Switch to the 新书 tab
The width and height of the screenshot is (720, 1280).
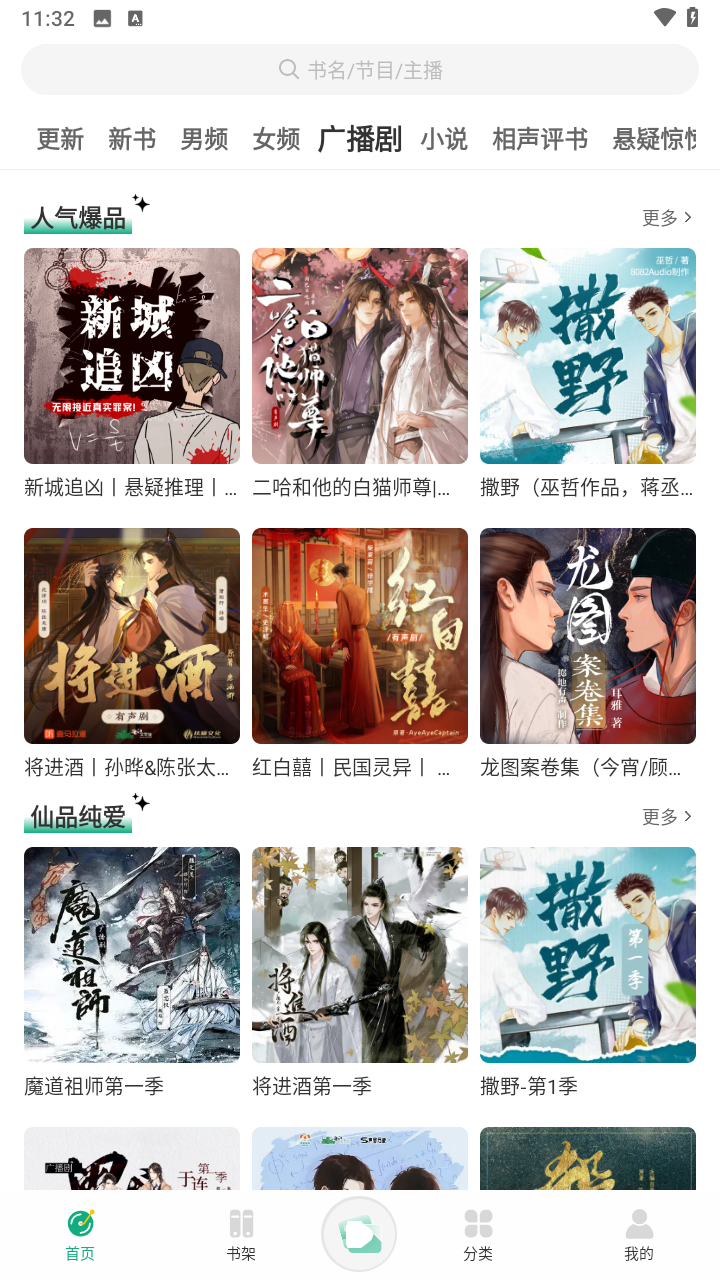click(x=132, y=139)
